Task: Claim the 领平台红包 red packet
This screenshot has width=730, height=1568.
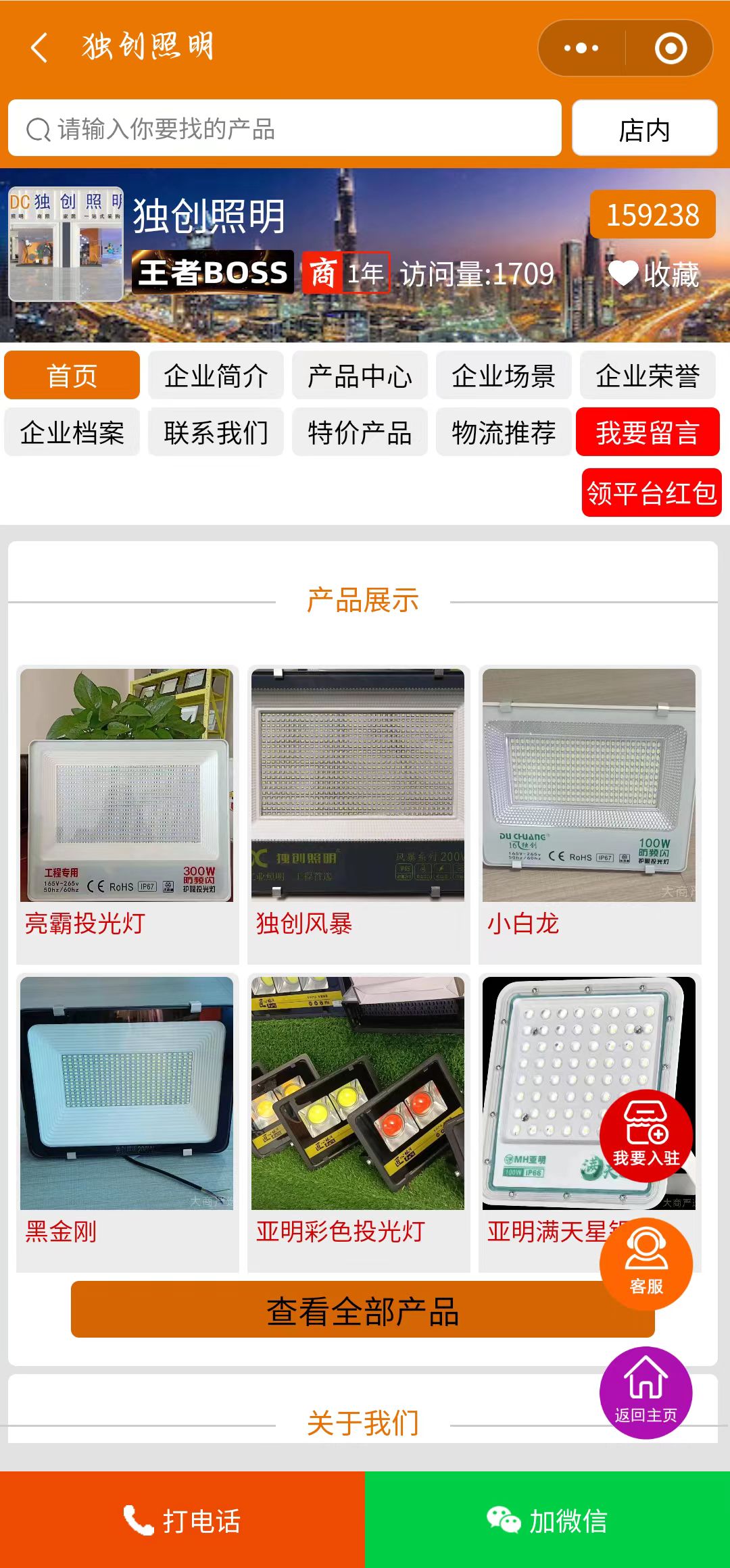Action: pyautogui.click(x=651, y=492)
